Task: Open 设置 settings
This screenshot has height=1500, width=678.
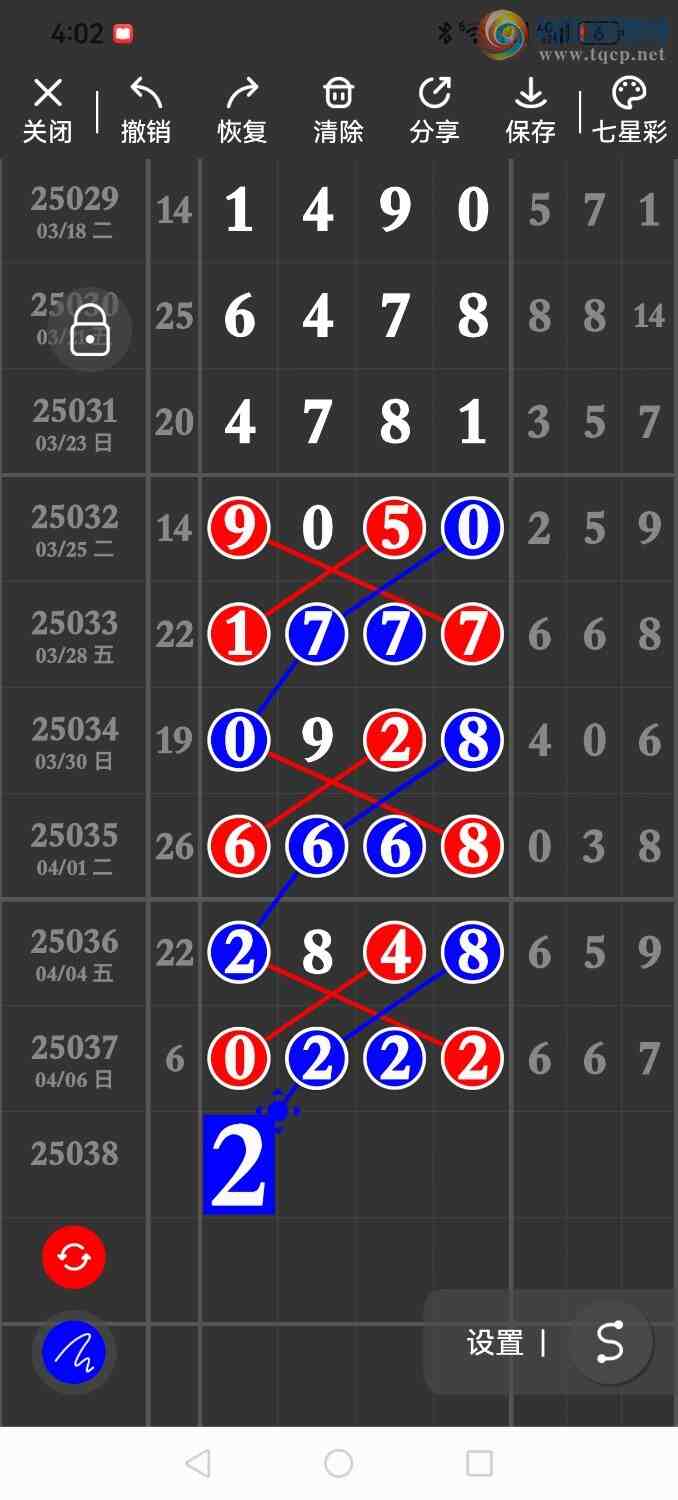Action: tap(495, 1343)
